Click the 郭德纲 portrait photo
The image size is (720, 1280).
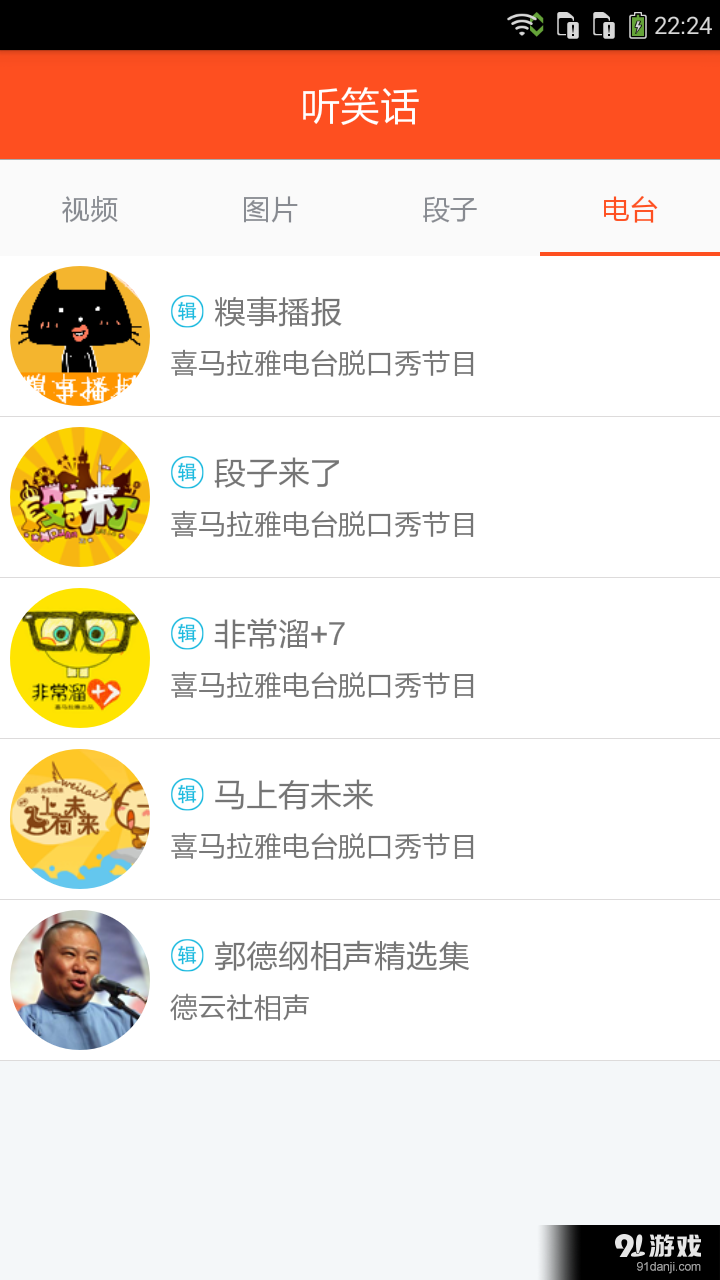coord(80,980)
